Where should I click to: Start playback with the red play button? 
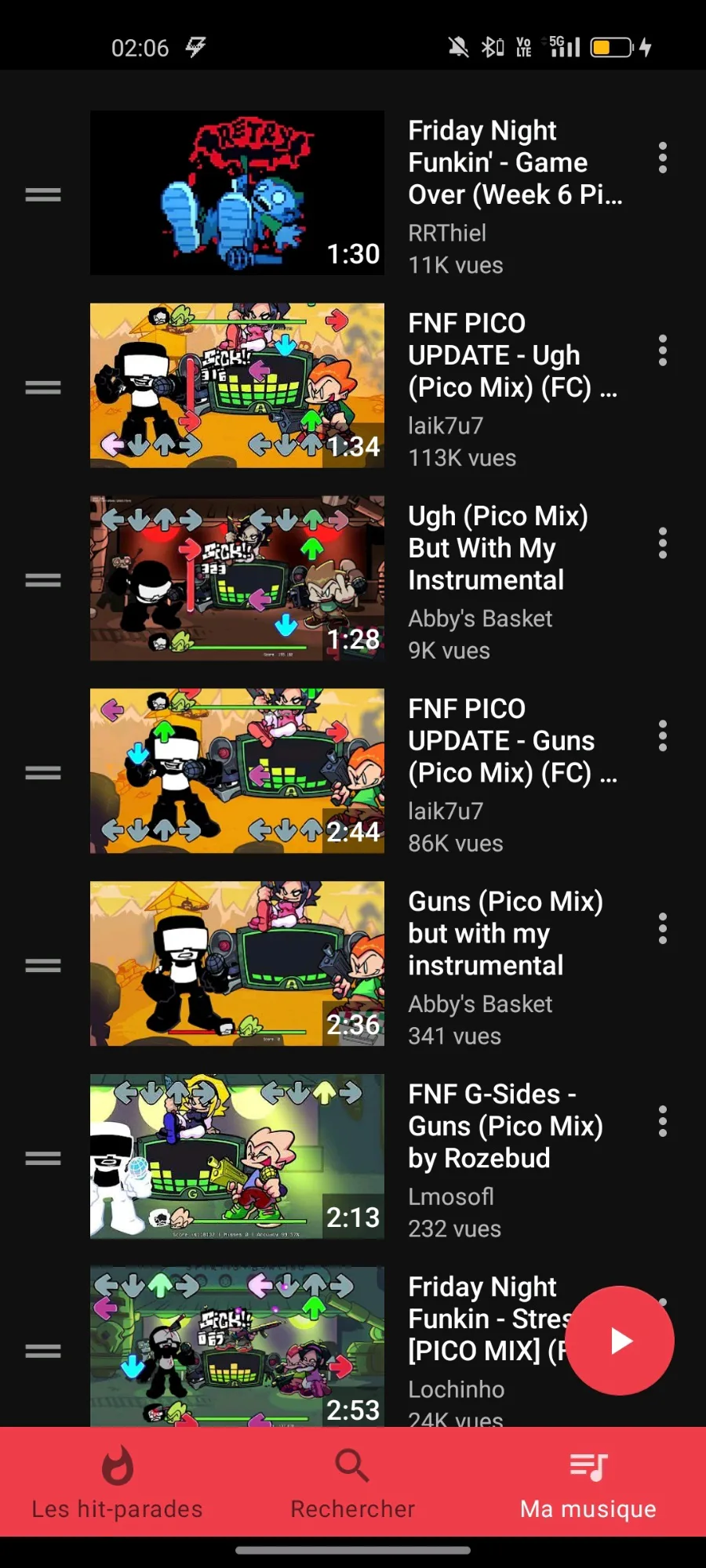(x=620, y=1341)
